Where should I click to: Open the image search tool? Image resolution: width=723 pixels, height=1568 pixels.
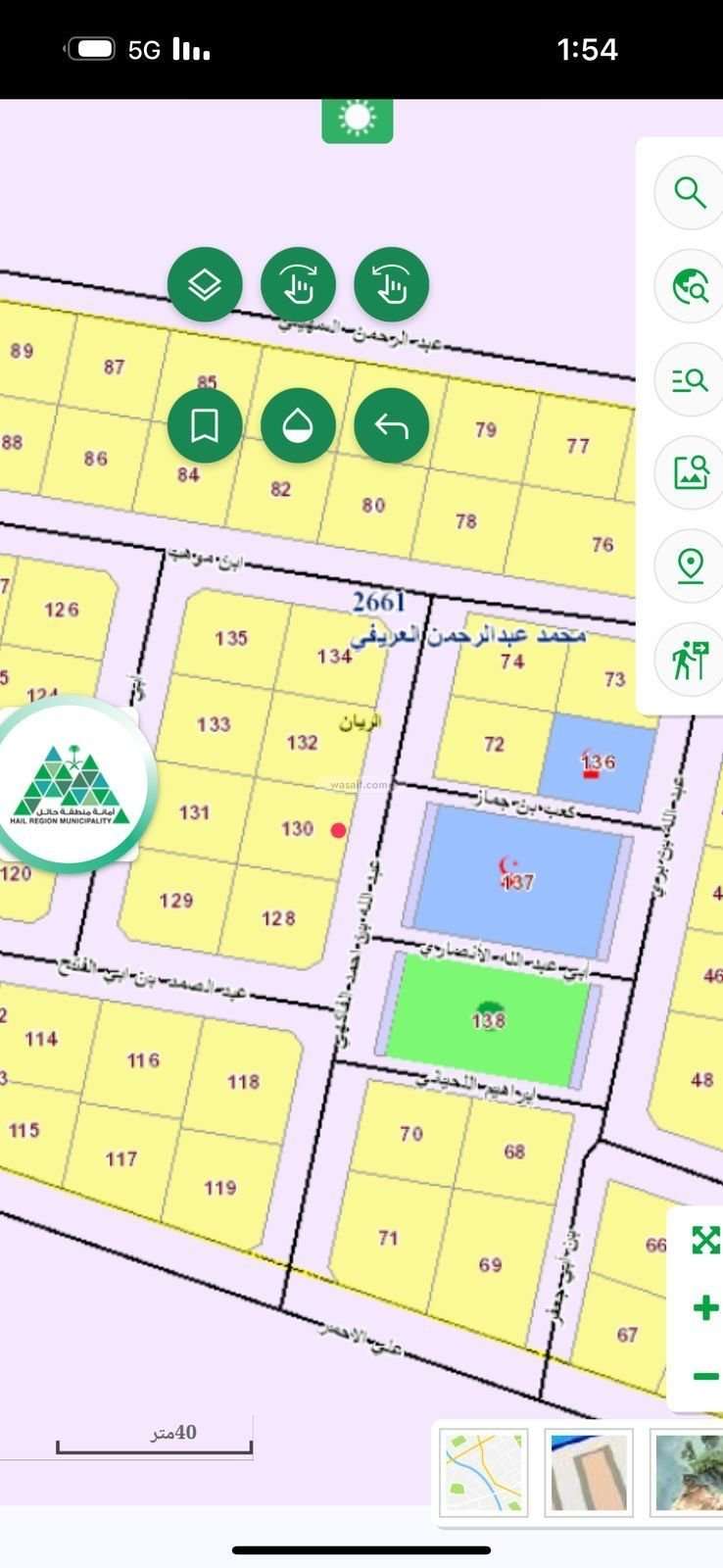pos(691,472)
